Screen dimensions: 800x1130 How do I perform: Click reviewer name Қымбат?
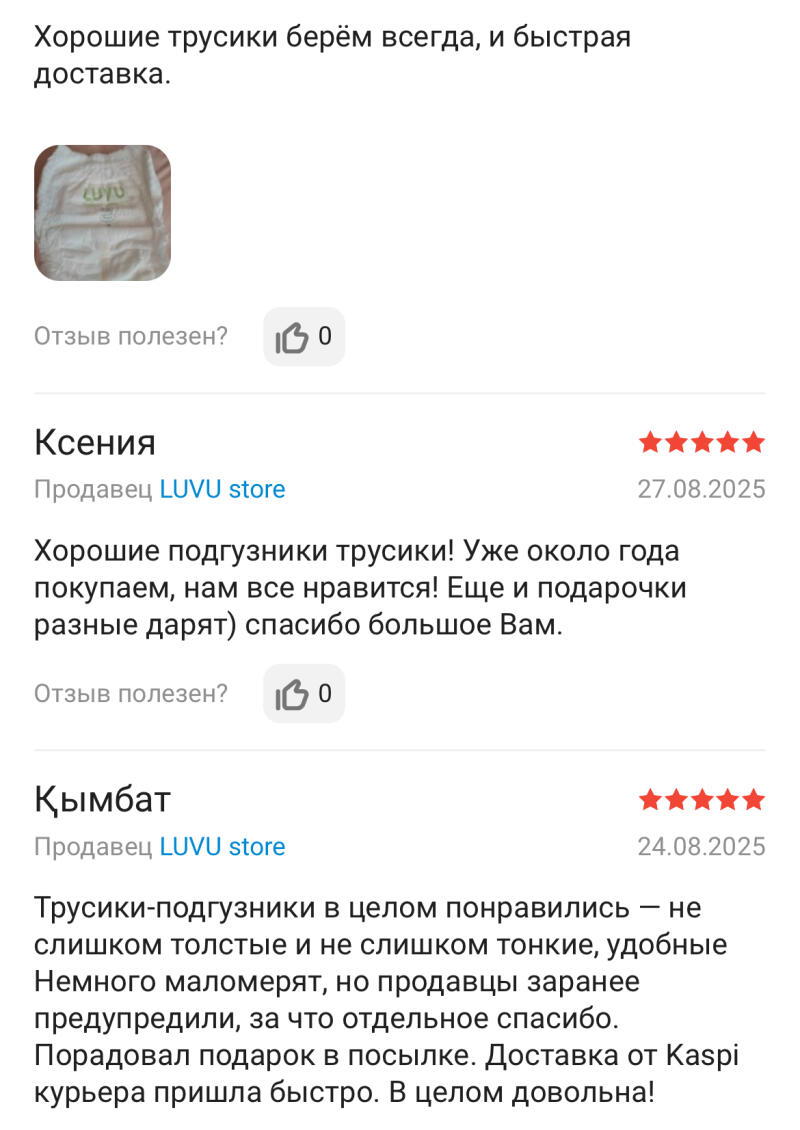point(101,799)
